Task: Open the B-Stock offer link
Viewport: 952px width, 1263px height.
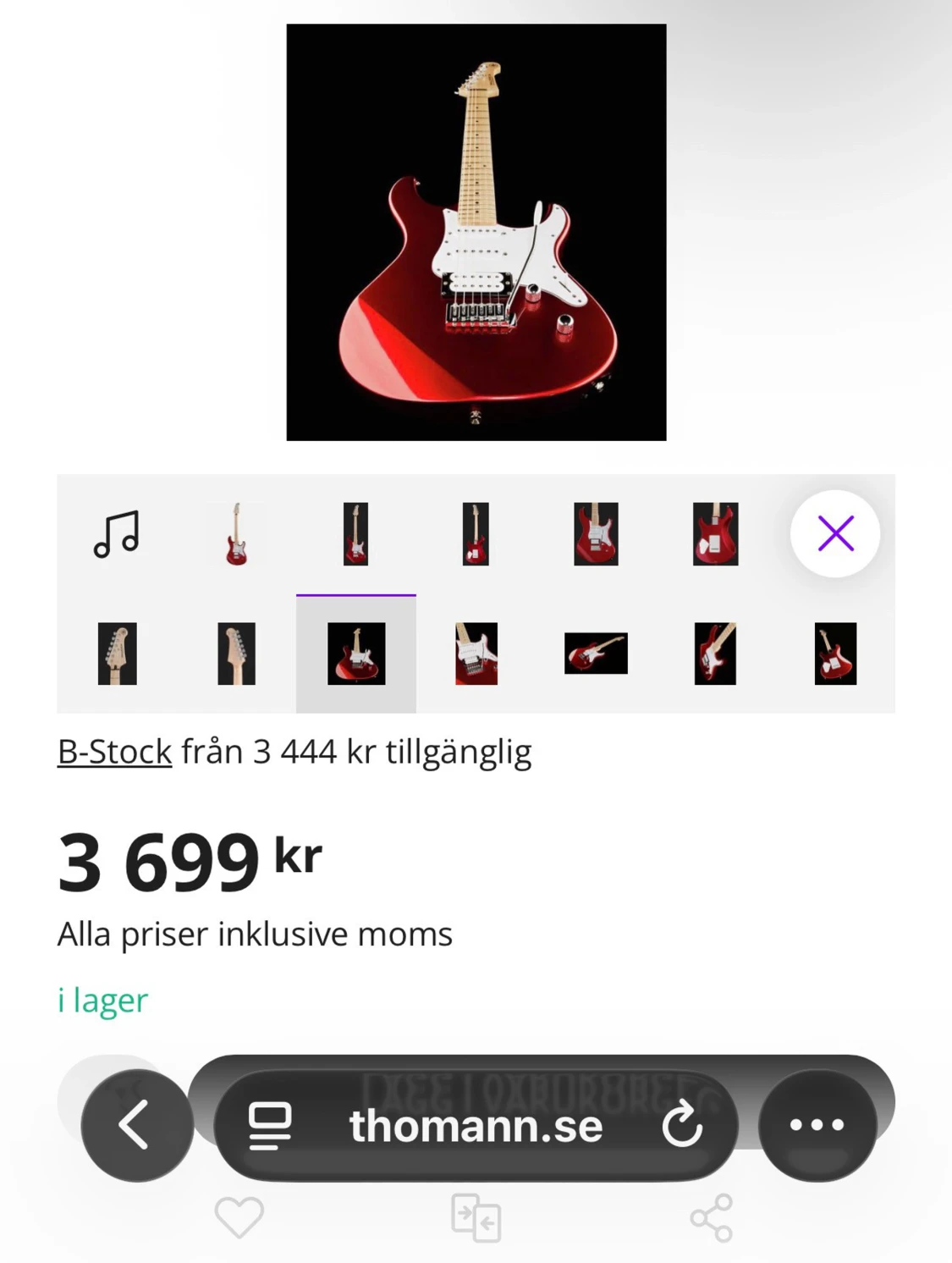Action: click(113, 750)
